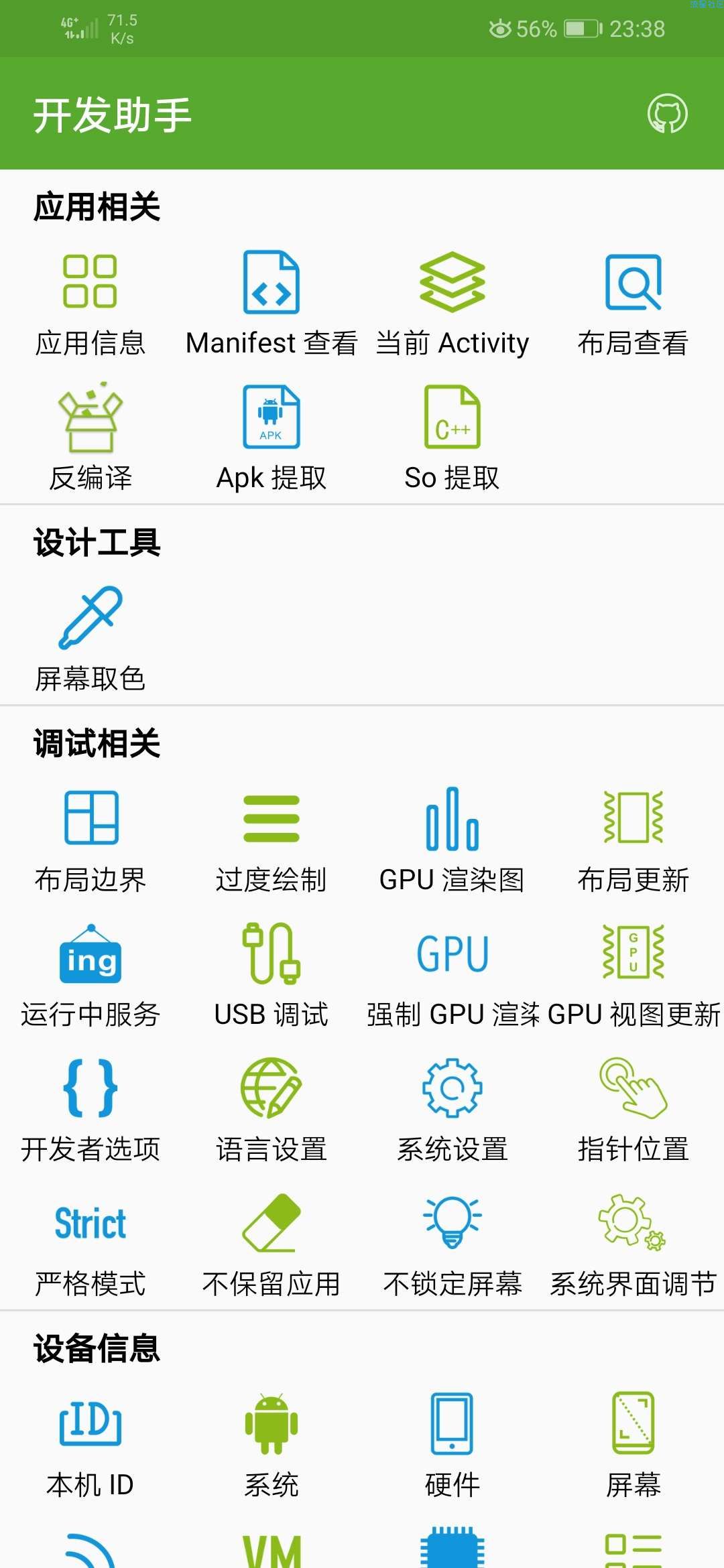Open 布局查看

(x=633, y=305)
